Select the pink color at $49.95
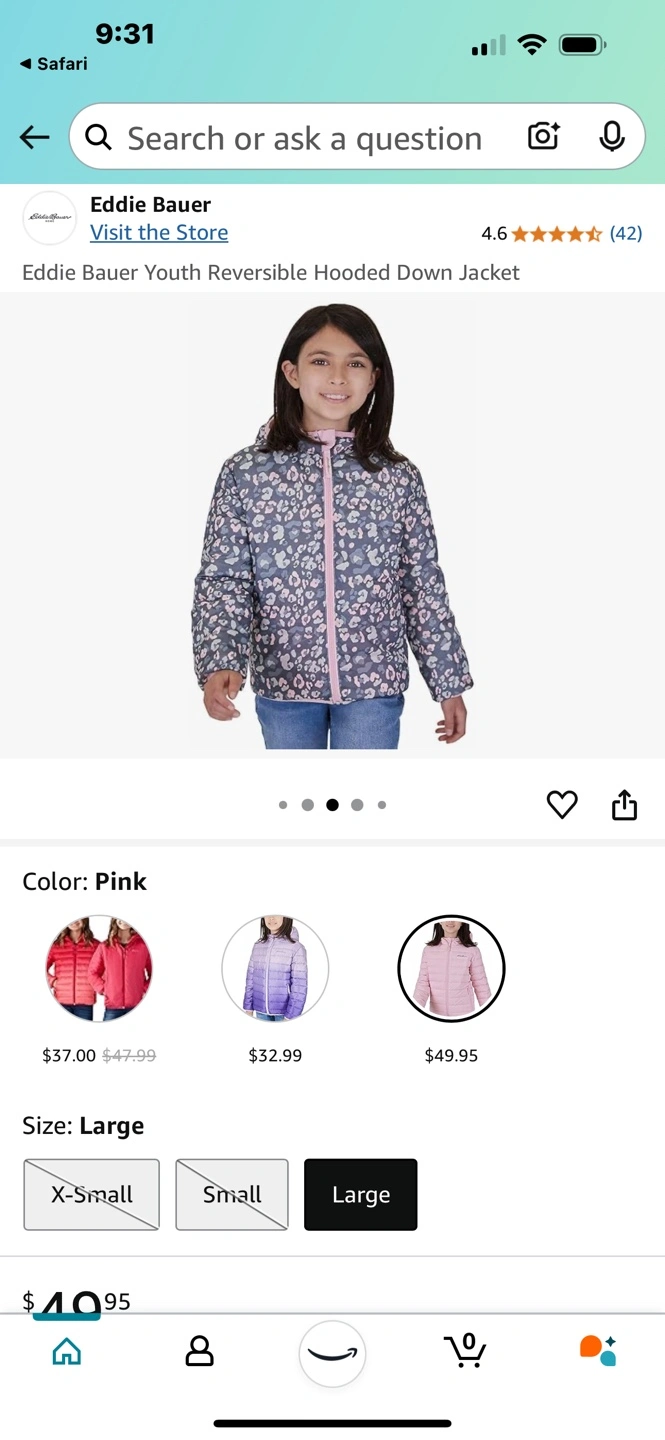Viewport: 665px width, 1440px height. 451,969
